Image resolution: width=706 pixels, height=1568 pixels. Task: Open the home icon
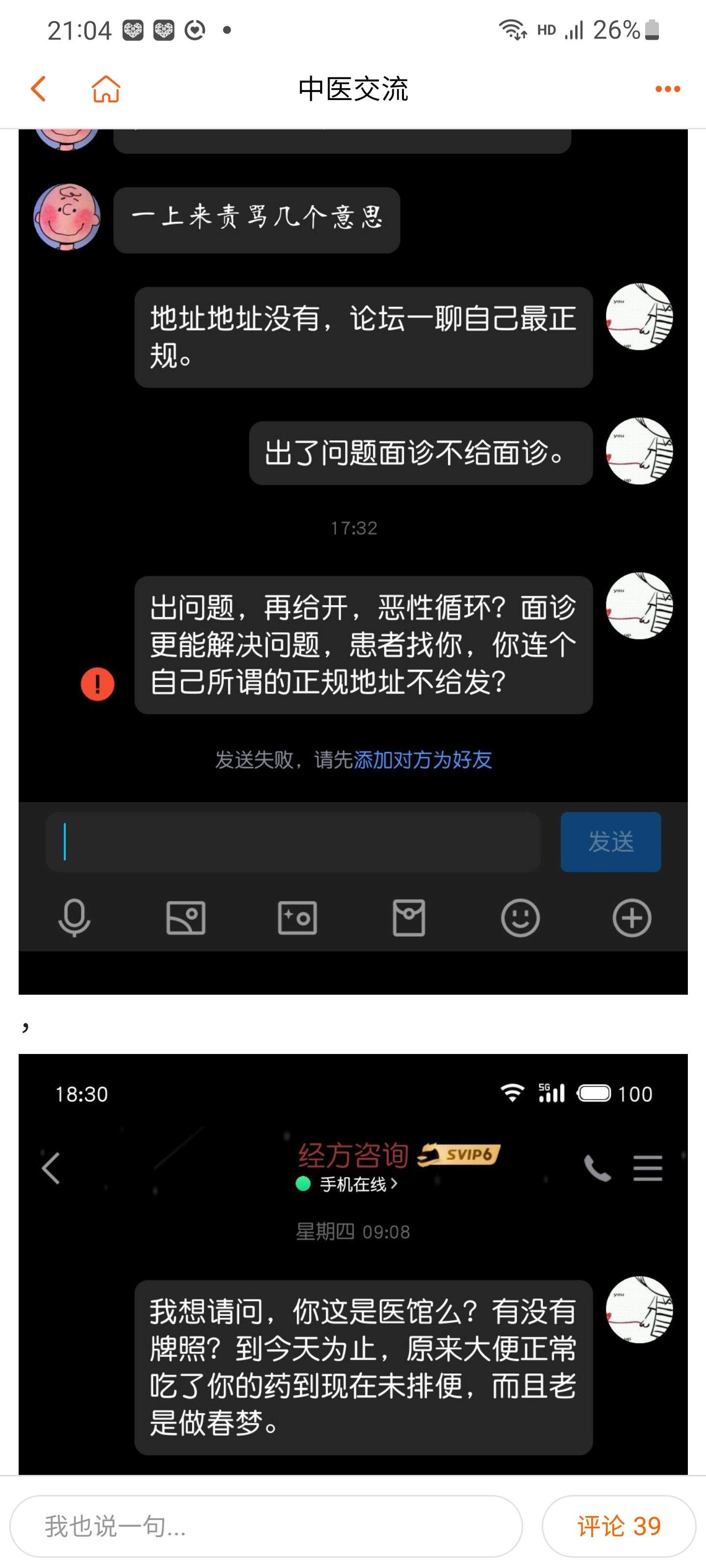point(106,89)
